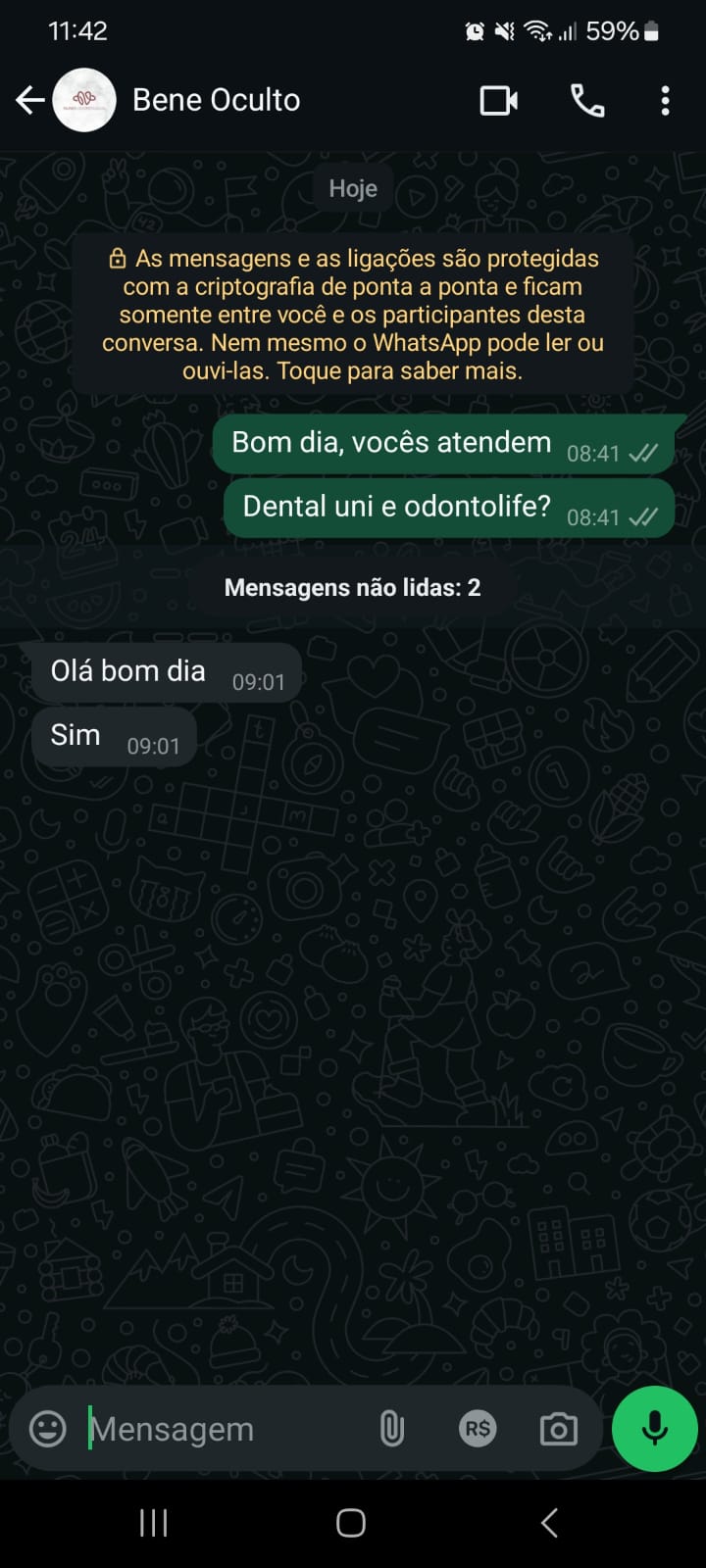Open Bene Oculto contact info
This screenshot has width=706, height=1568.
[216, 100]
